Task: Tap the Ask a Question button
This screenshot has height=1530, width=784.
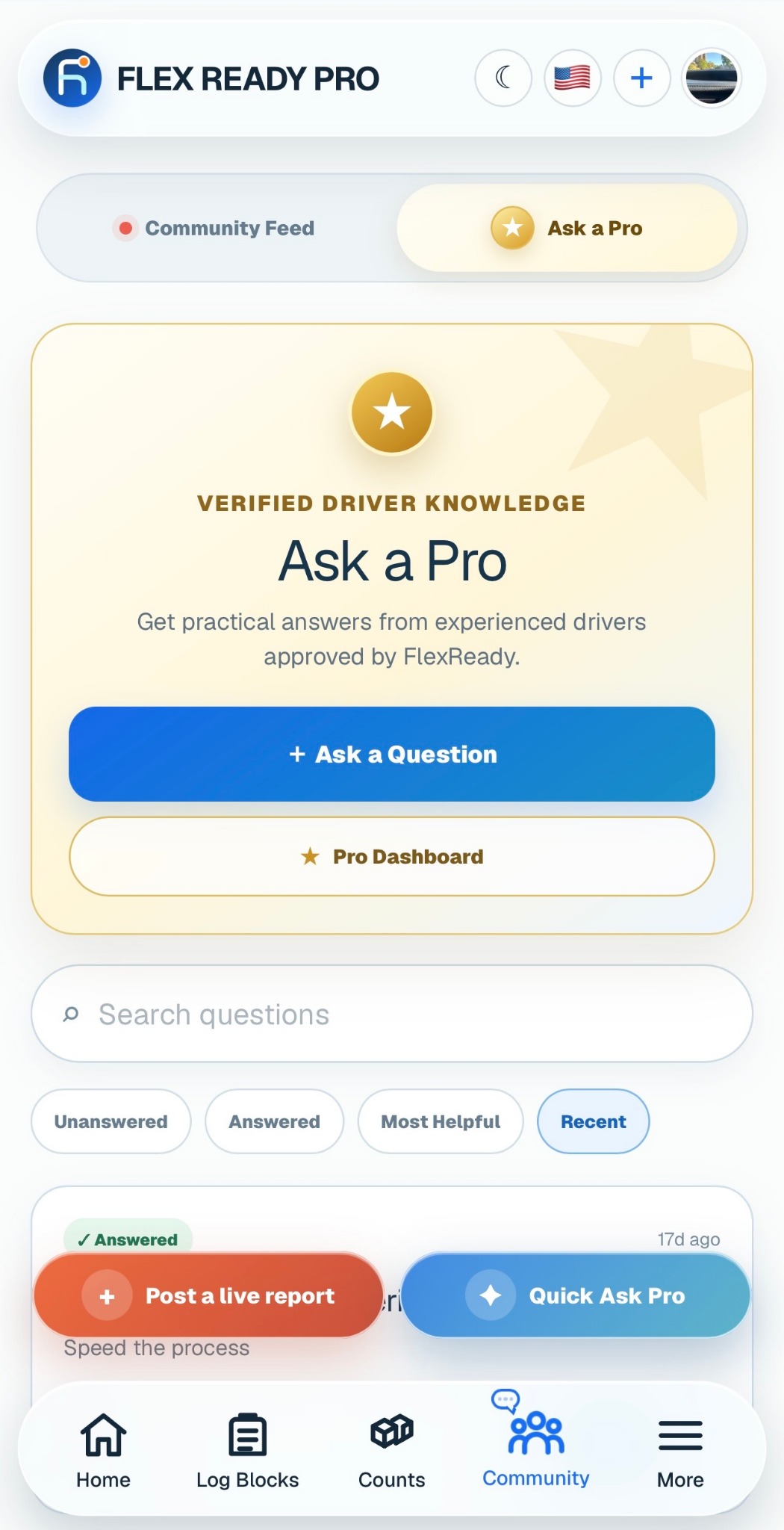Action: click(x=392, y=754)
